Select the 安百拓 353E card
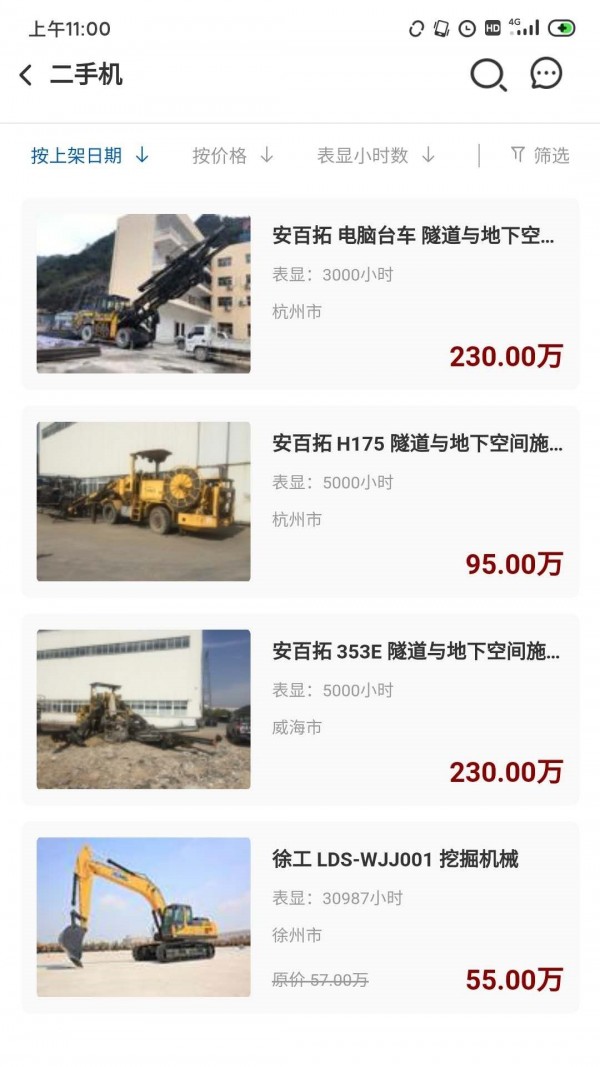This screenshot has height=1067, width=600. [x=300, y=710]
